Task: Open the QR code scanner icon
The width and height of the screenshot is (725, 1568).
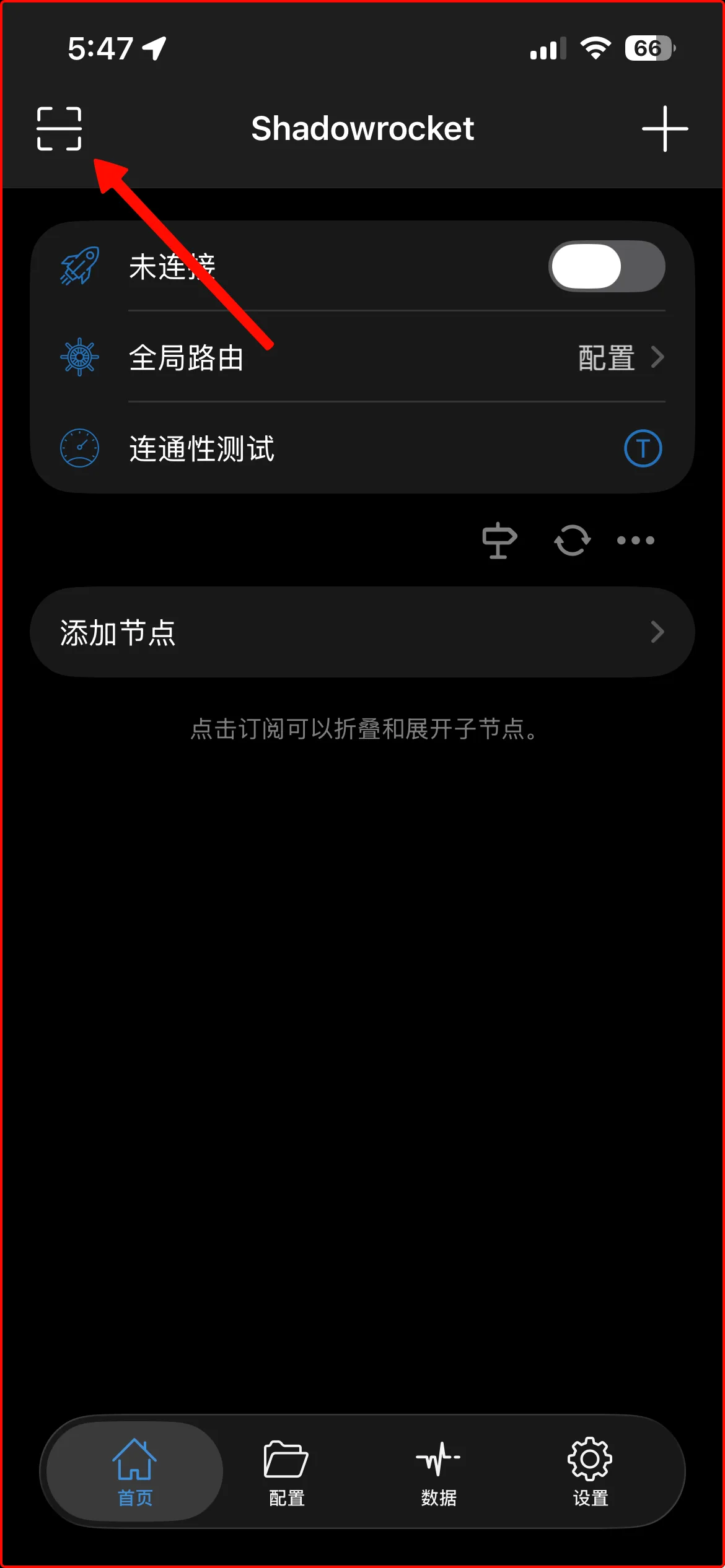Action: click(x=59, y=129)
